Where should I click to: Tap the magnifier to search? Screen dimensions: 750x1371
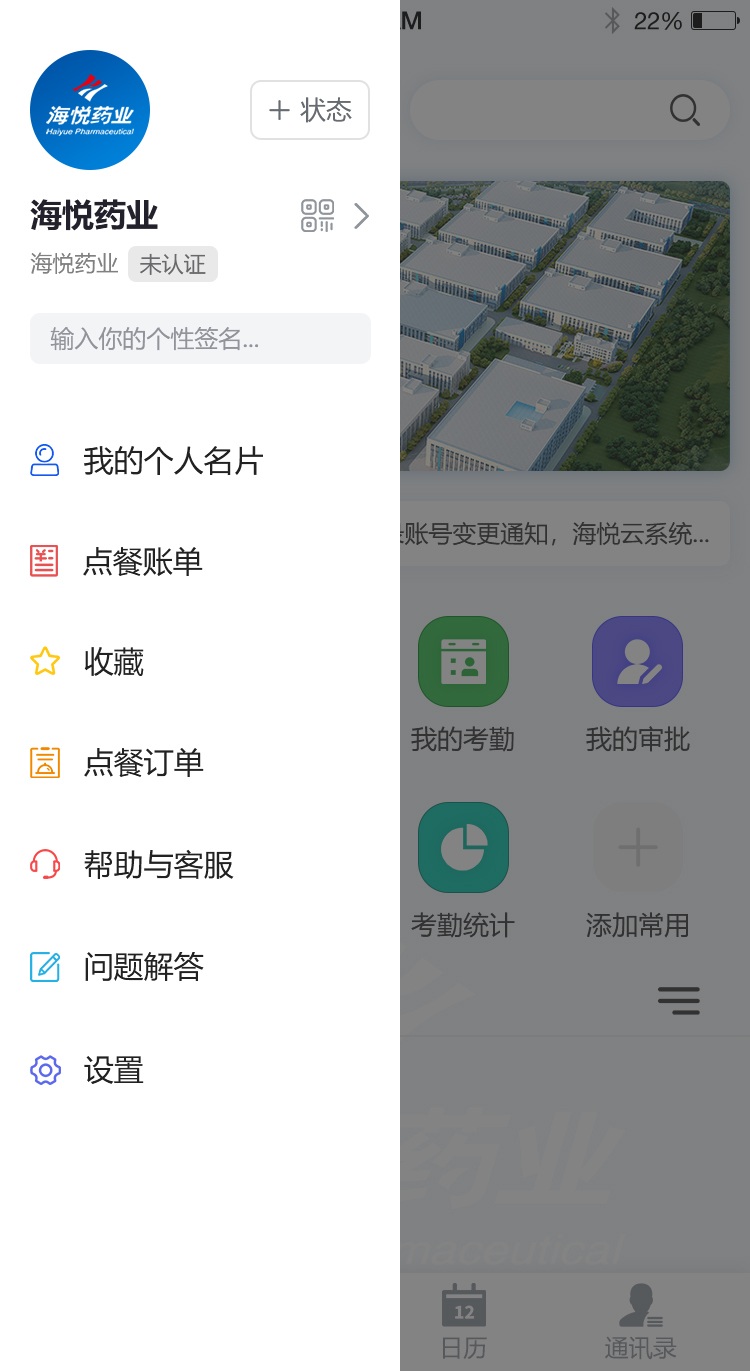tap(684, 110)
